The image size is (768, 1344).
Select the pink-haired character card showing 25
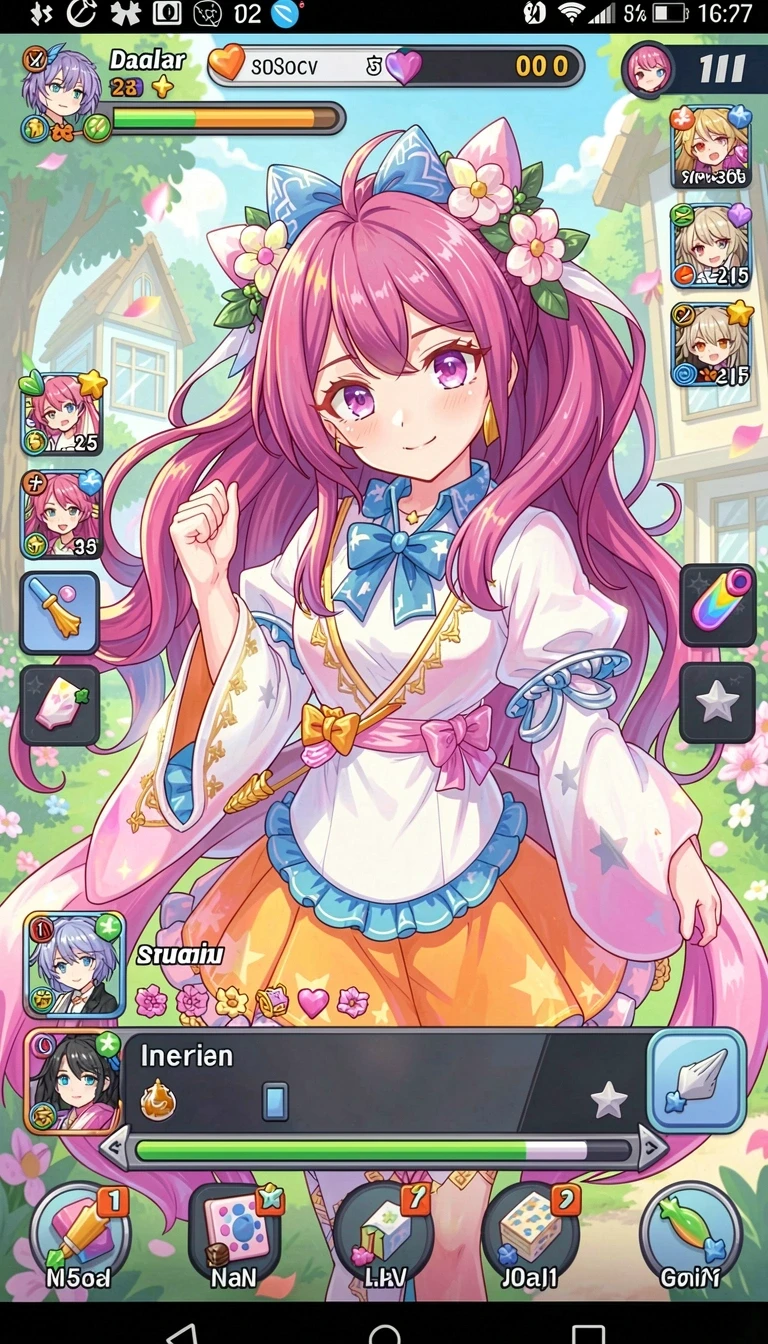click(60, 413)
